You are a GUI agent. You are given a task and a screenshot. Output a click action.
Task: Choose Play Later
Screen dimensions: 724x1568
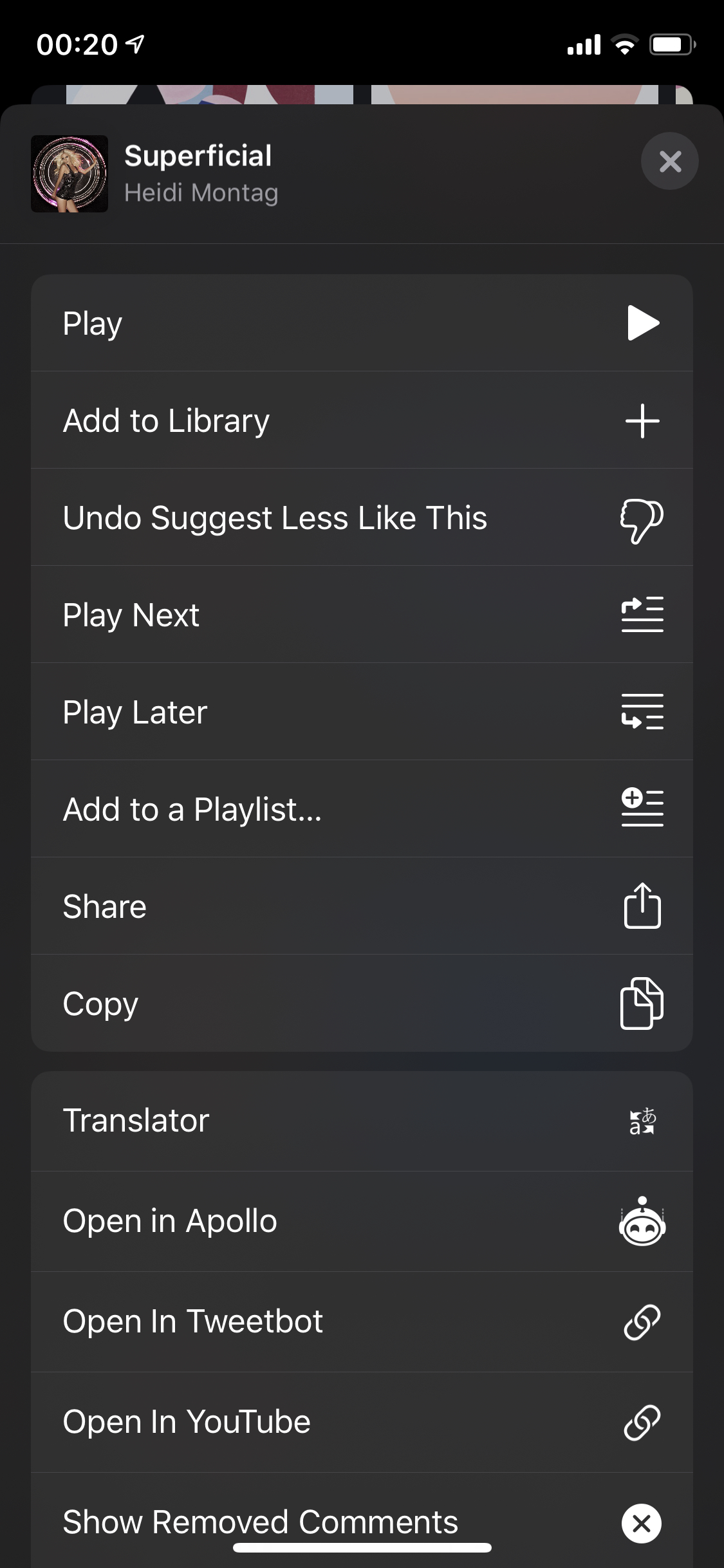click(x=362, y=712)
